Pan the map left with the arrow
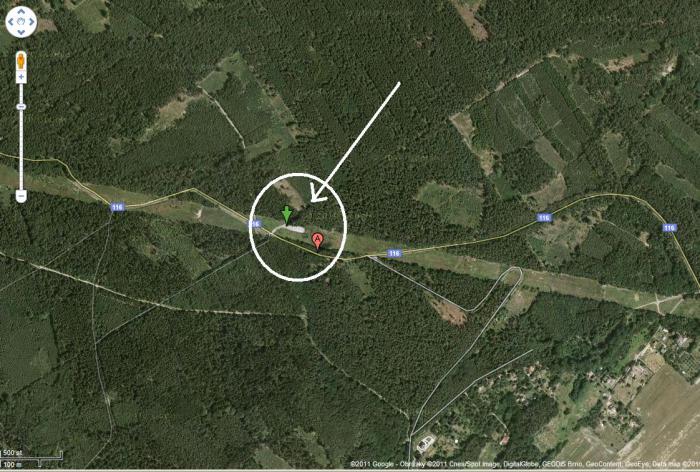Screen dimensions: 700x472 pos(10,21)
